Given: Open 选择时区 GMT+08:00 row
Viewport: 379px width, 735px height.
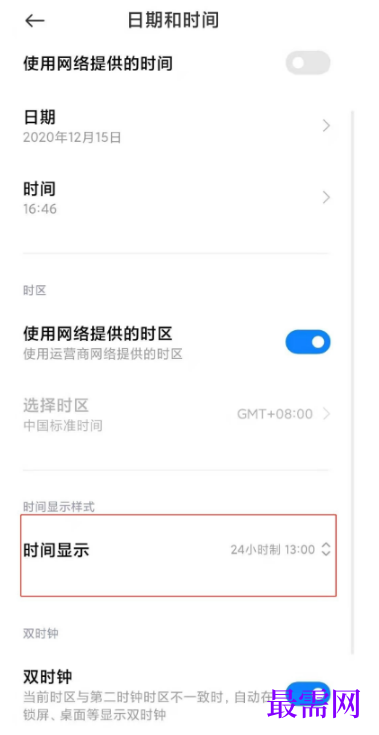Looking at the screenshot, I should [177, 414].
